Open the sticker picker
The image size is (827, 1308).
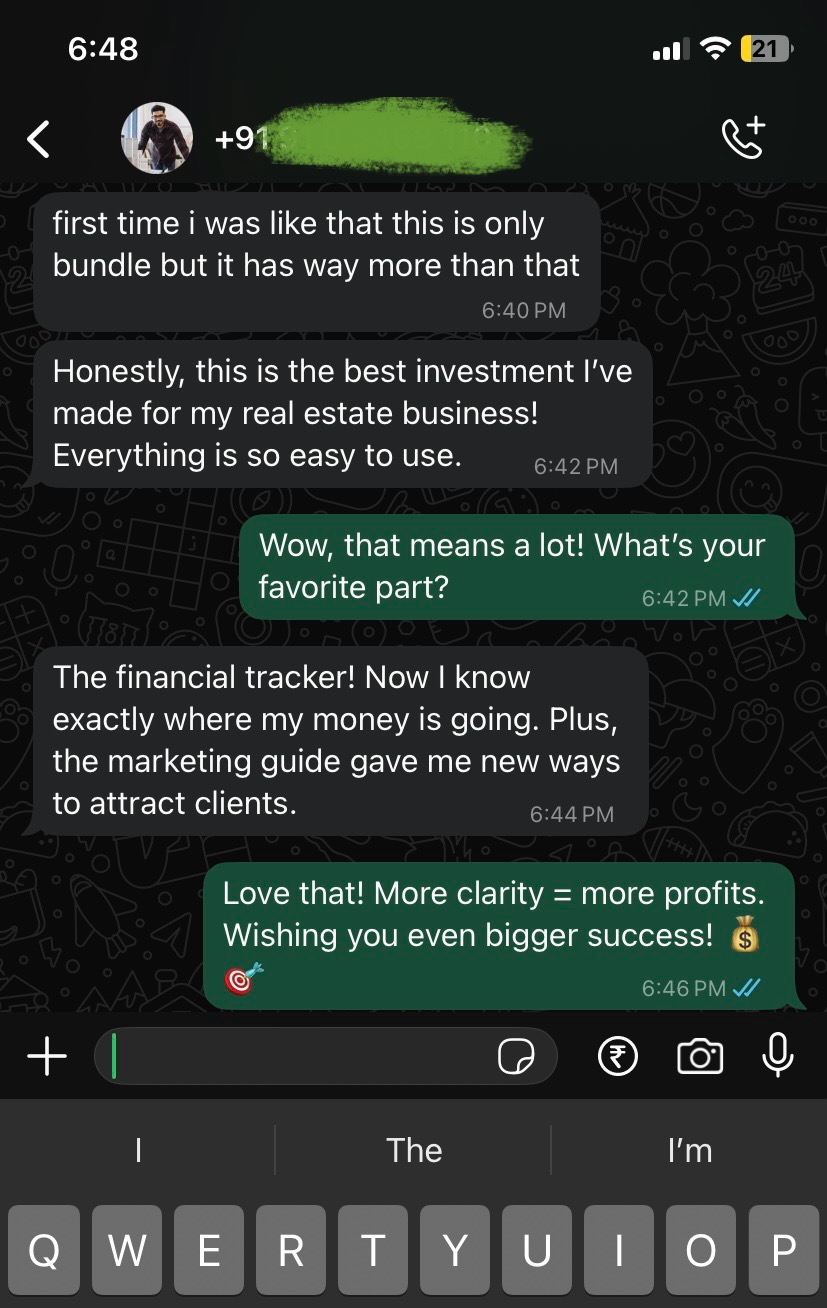click(x=516, y=1056)
